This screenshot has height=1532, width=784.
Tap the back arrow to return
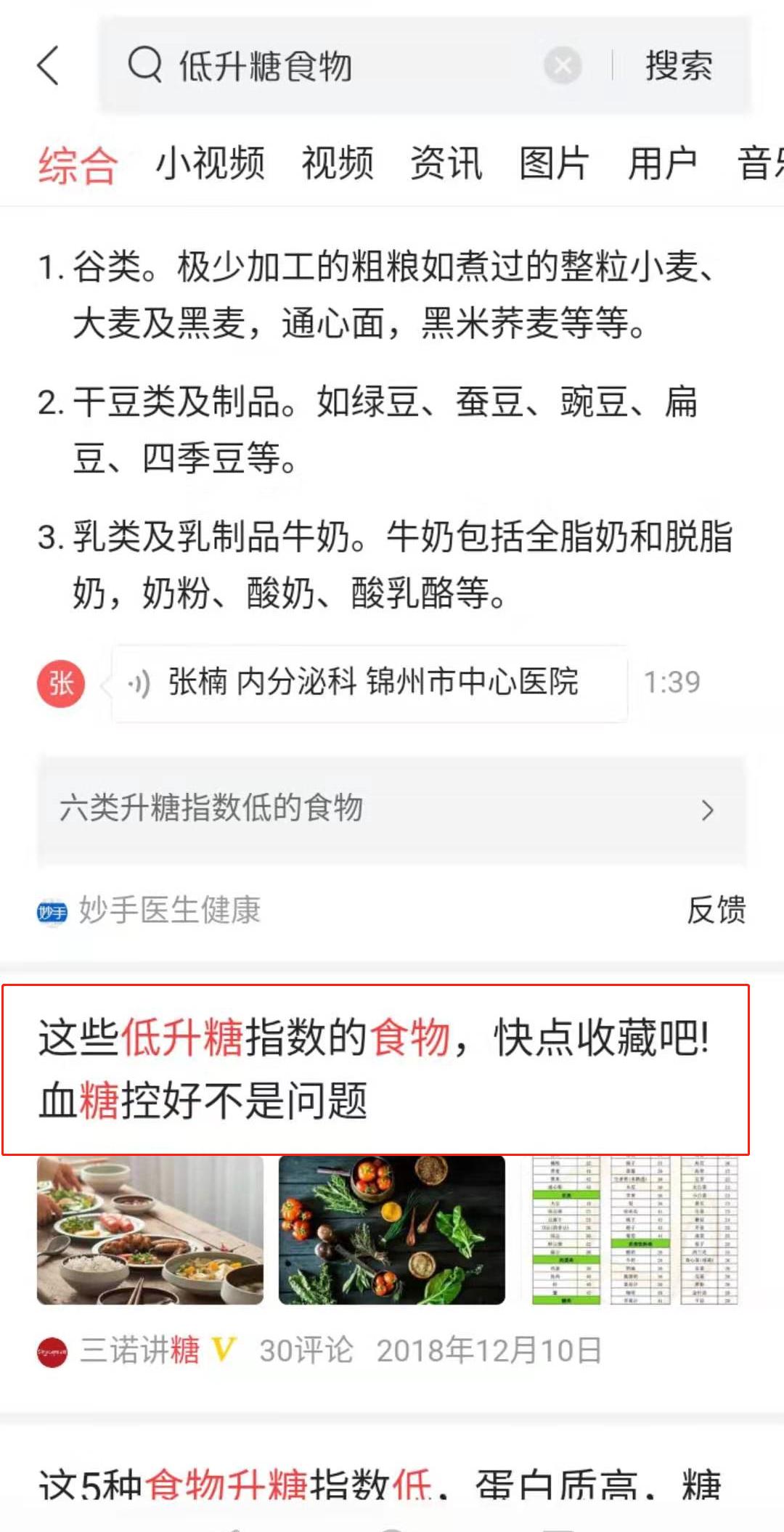tap(46, 67)
